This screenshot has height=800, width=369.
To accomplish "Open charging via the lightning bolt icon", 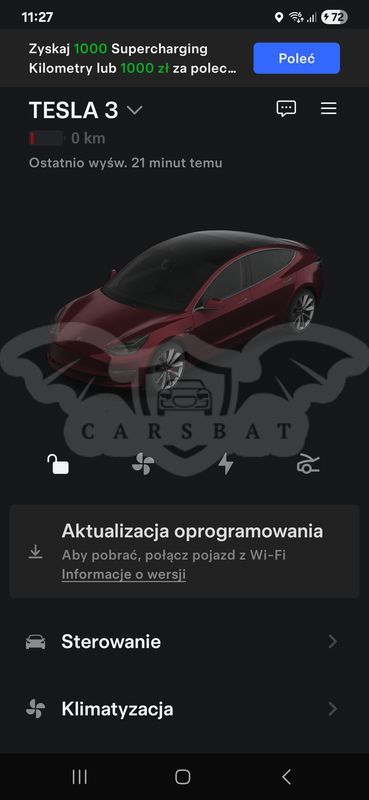I will click(x=226, y=464).
